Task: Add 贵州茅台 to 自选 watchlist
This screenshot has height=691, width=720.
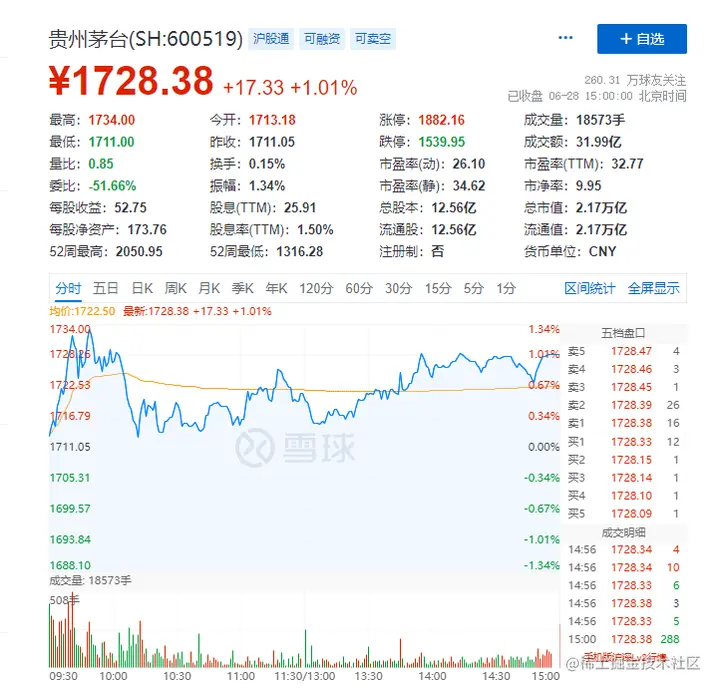Action: tap(642, 39)
